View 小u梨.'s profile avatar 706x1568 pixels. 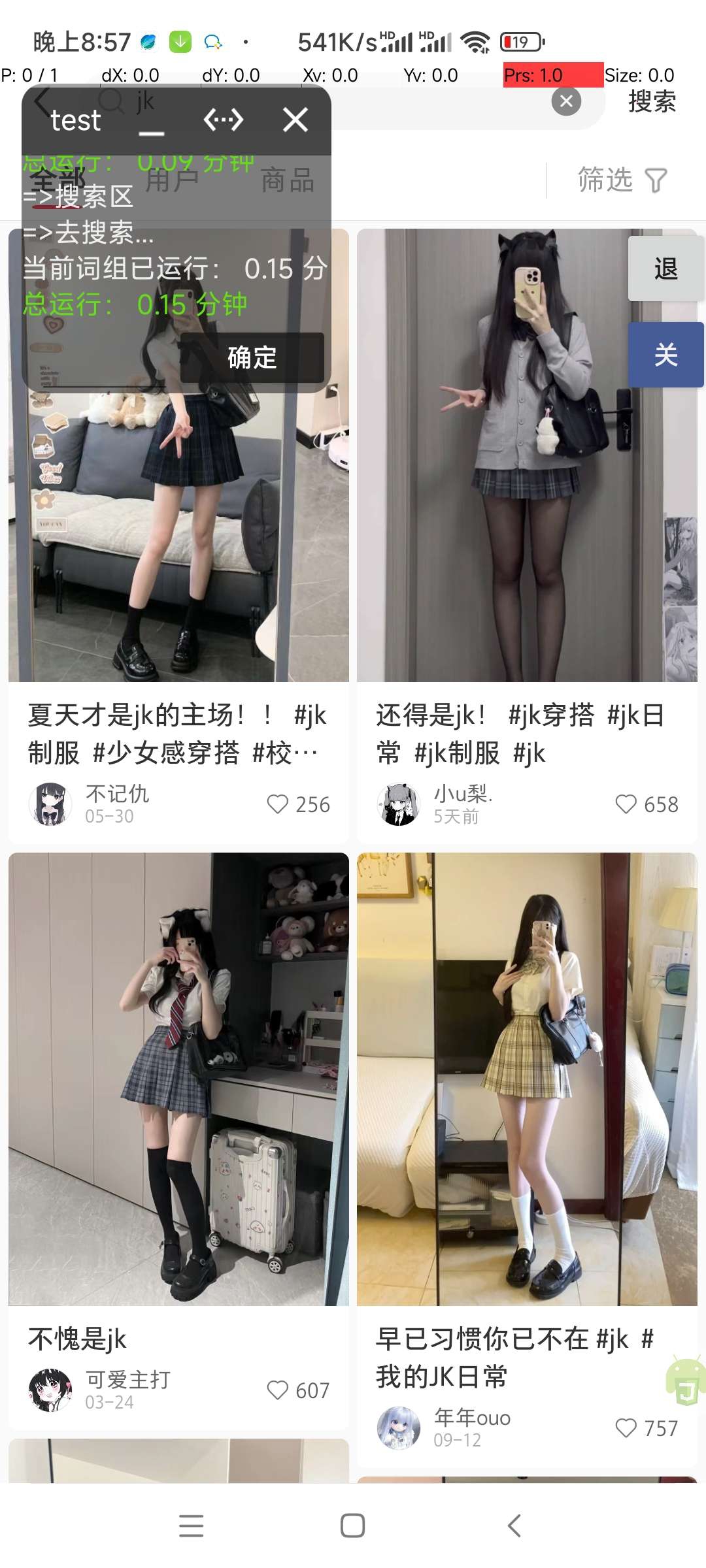coord(398,804)
